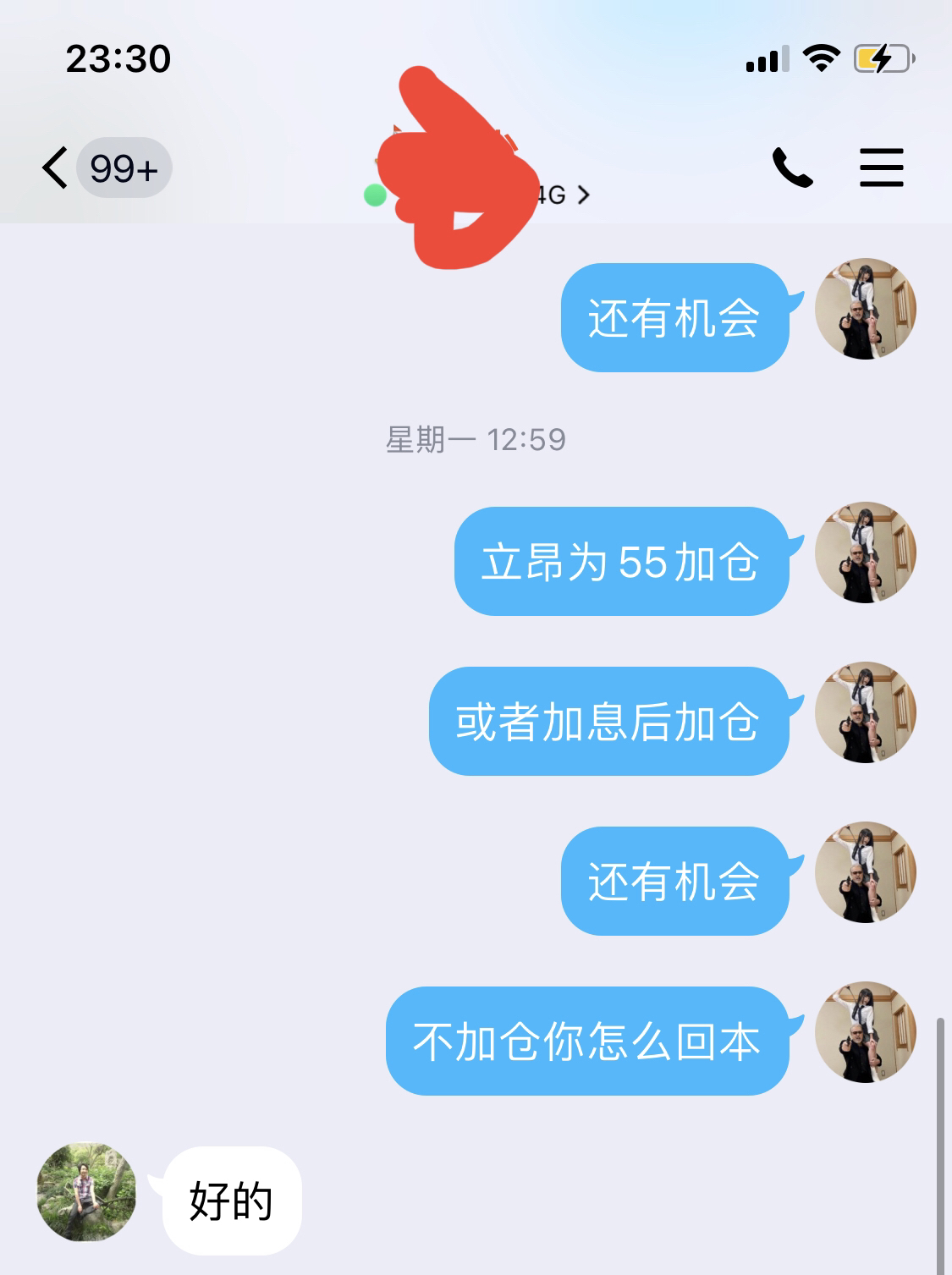Open the chat settings menu
Image resolution: width=952 pixels, height=1275 pixels.
pyautogui.click(x=881, y=168)
